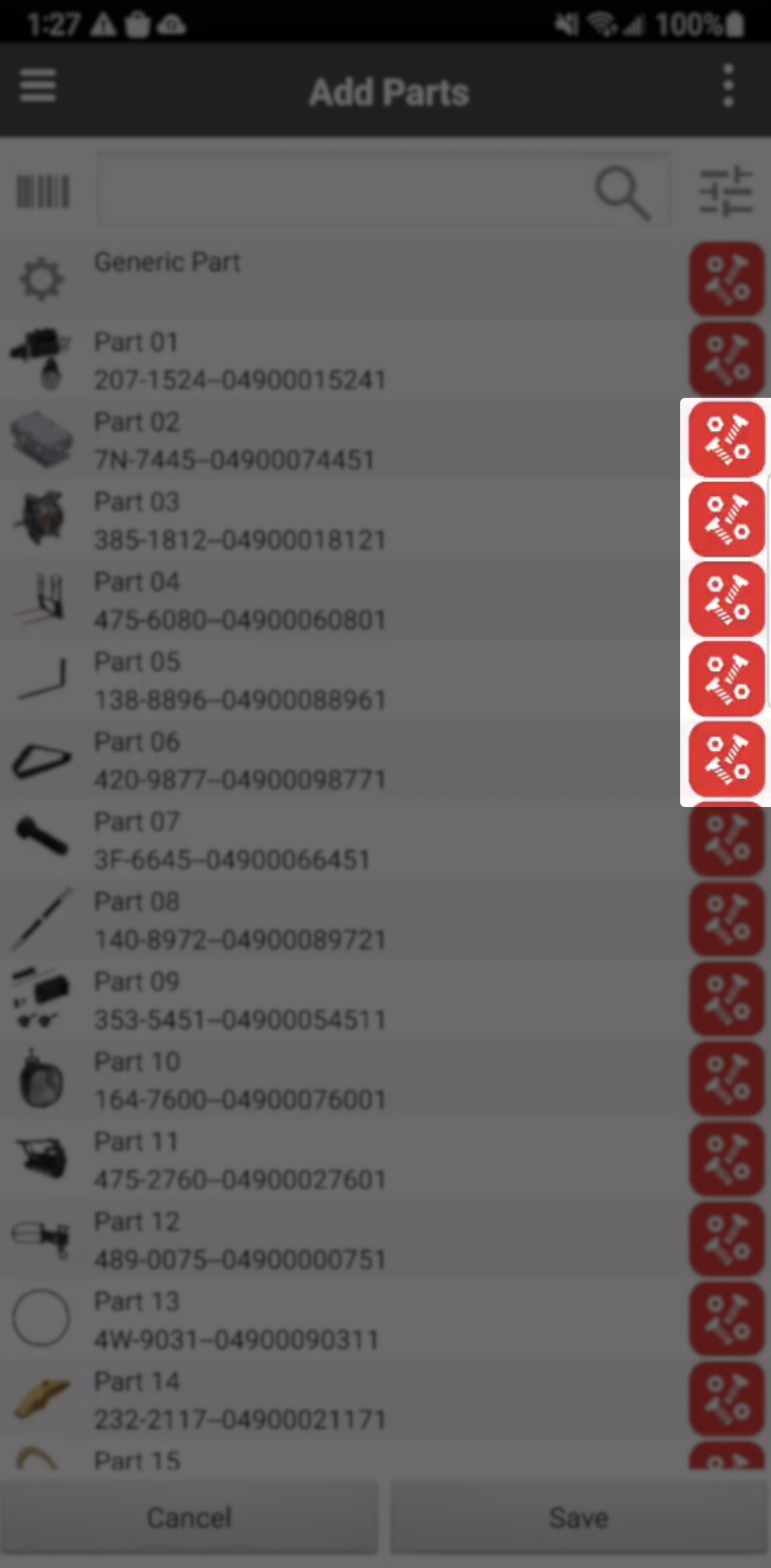The height and width of the screenshot is (1568, 771).
Task: Tap the red parts button for Part 09
Action: point(726,999)
